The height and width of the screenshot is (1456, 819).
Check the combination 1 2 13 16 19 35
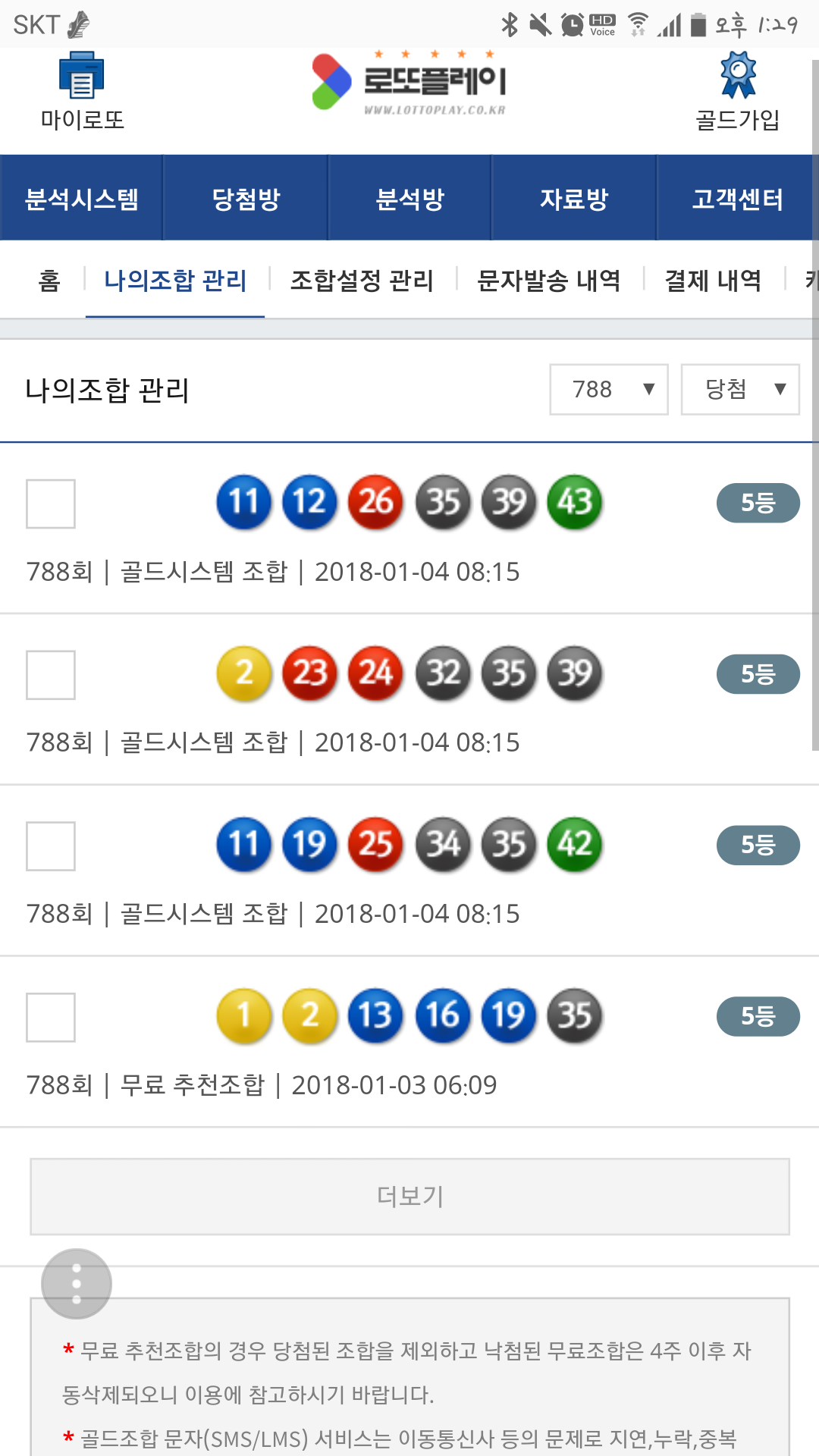pos(51,1018)
